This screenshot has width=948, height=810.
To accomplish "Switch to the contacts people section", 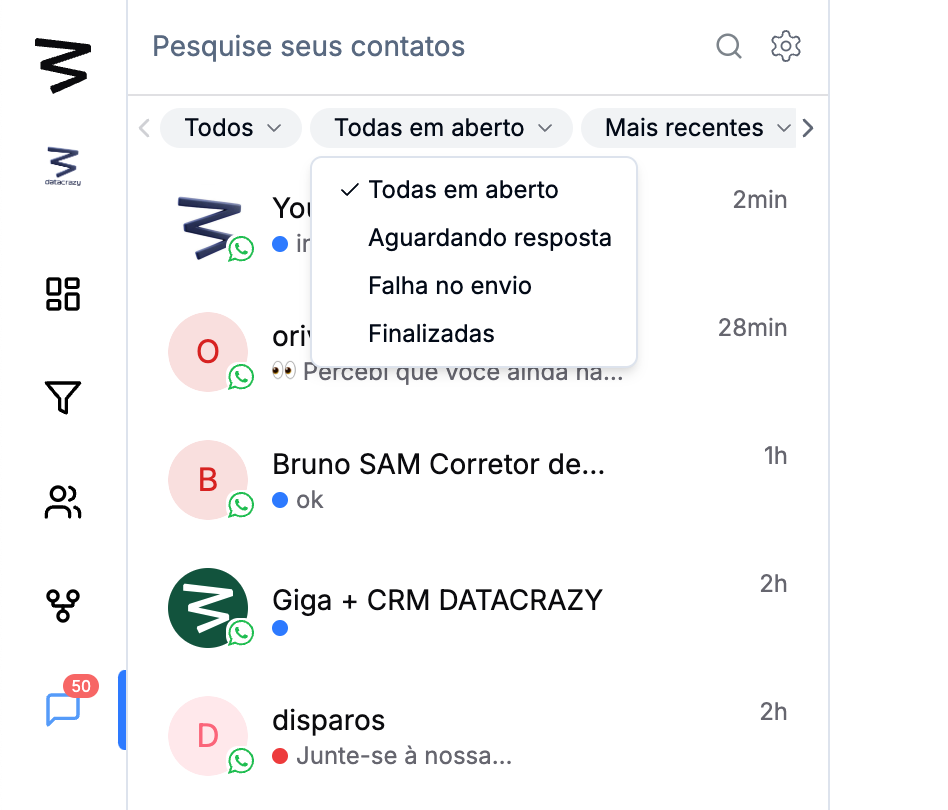I will tap(63, 502).
